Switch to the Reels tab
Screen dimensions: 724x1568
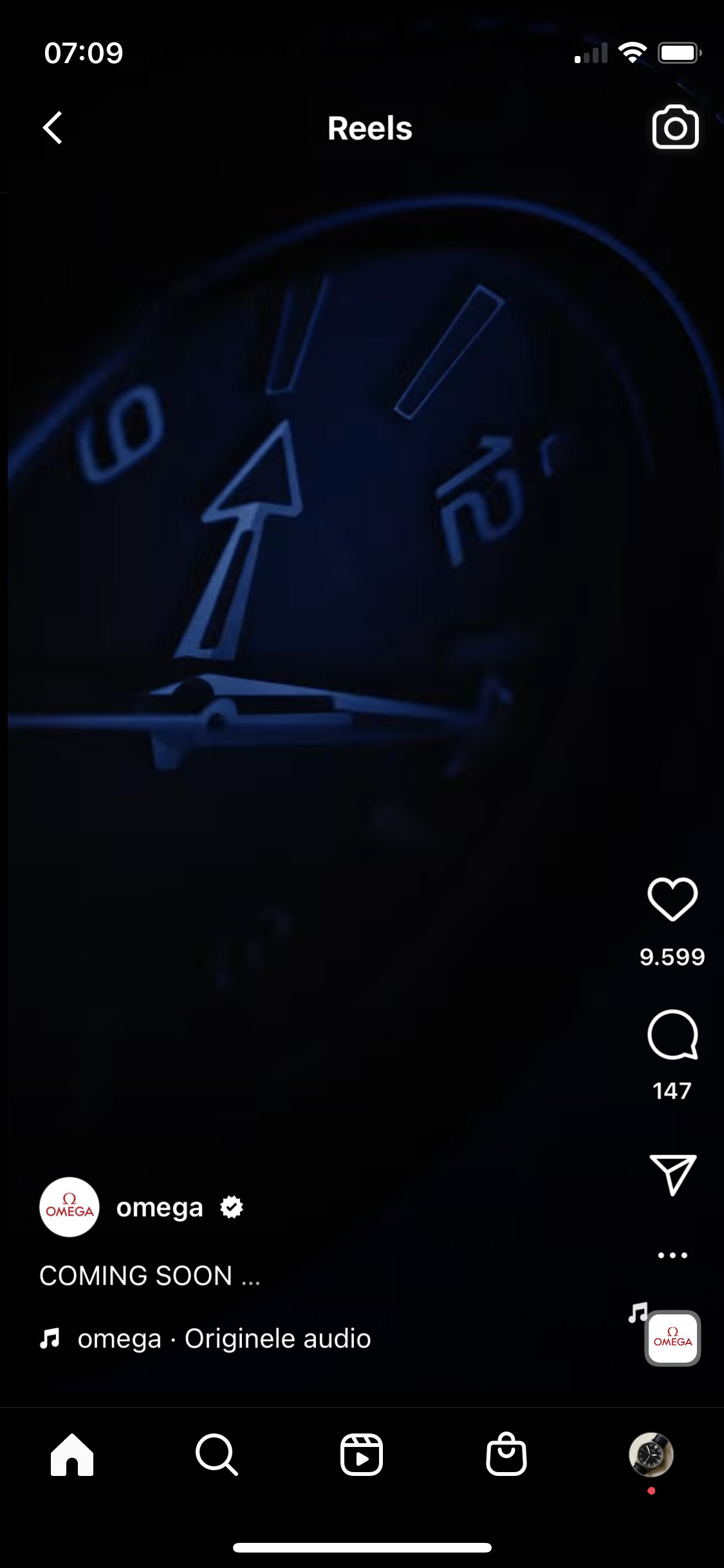(362, 1454)
